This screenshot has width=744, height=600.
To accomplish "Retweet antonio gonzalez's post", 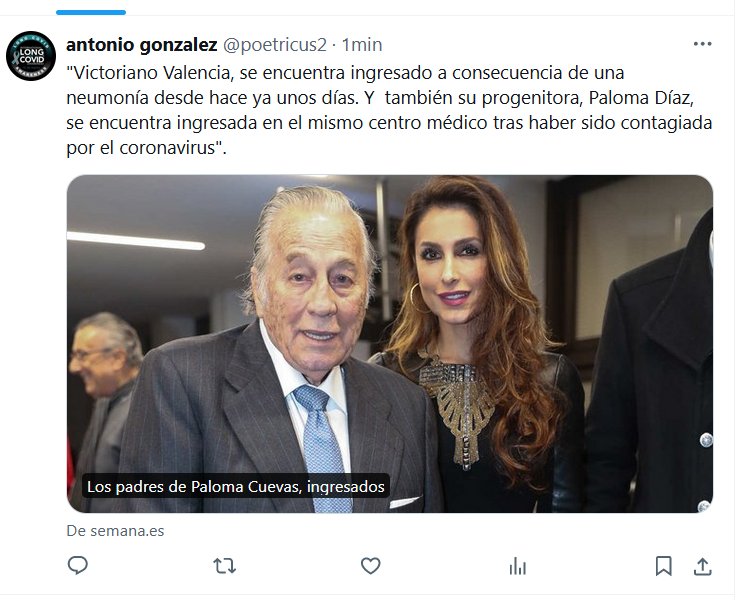I will [225, 567].
